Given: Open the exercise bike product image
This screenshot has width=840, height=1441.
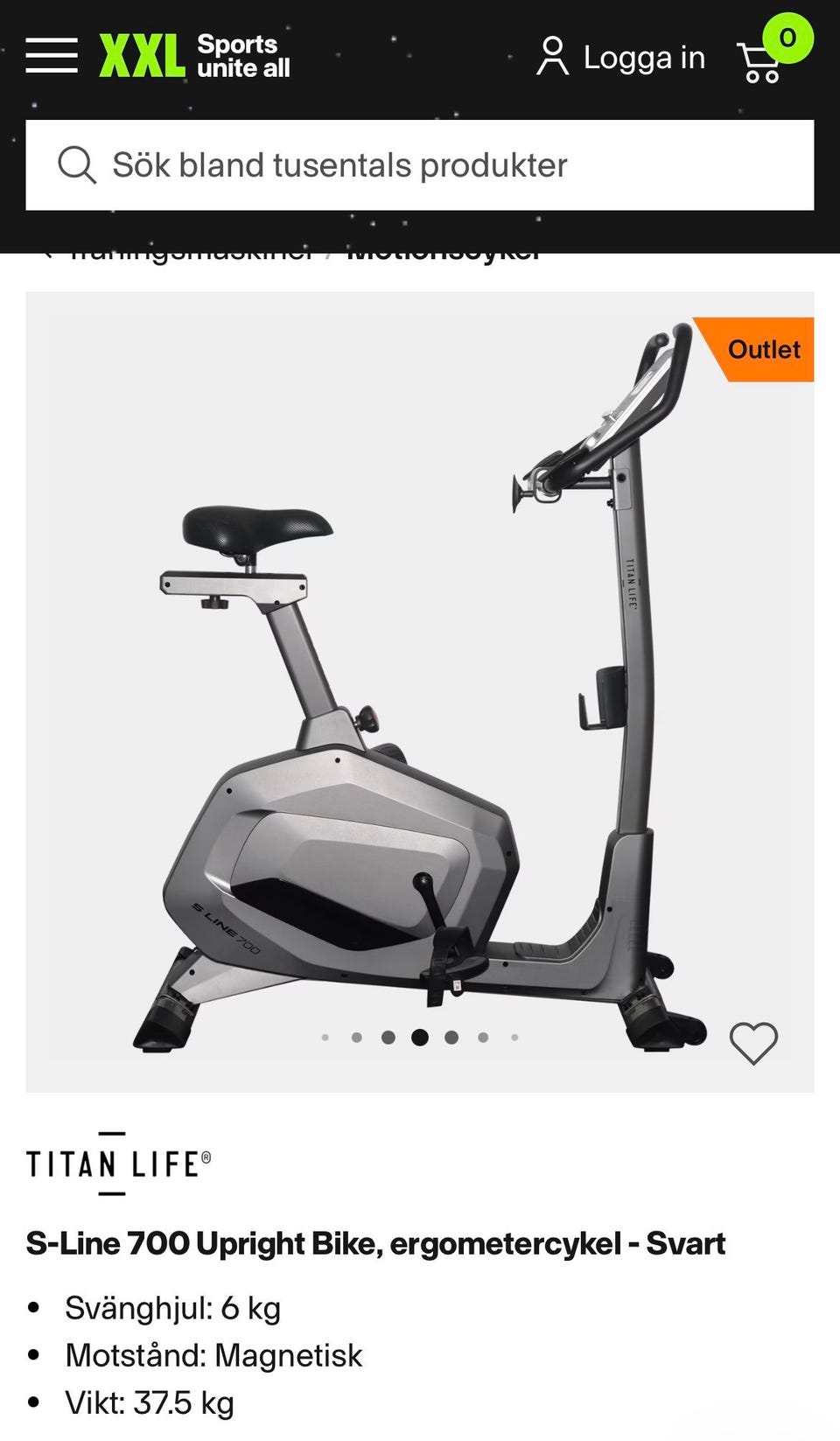Looking at the screenshot, I should click(x=420, y=691).
